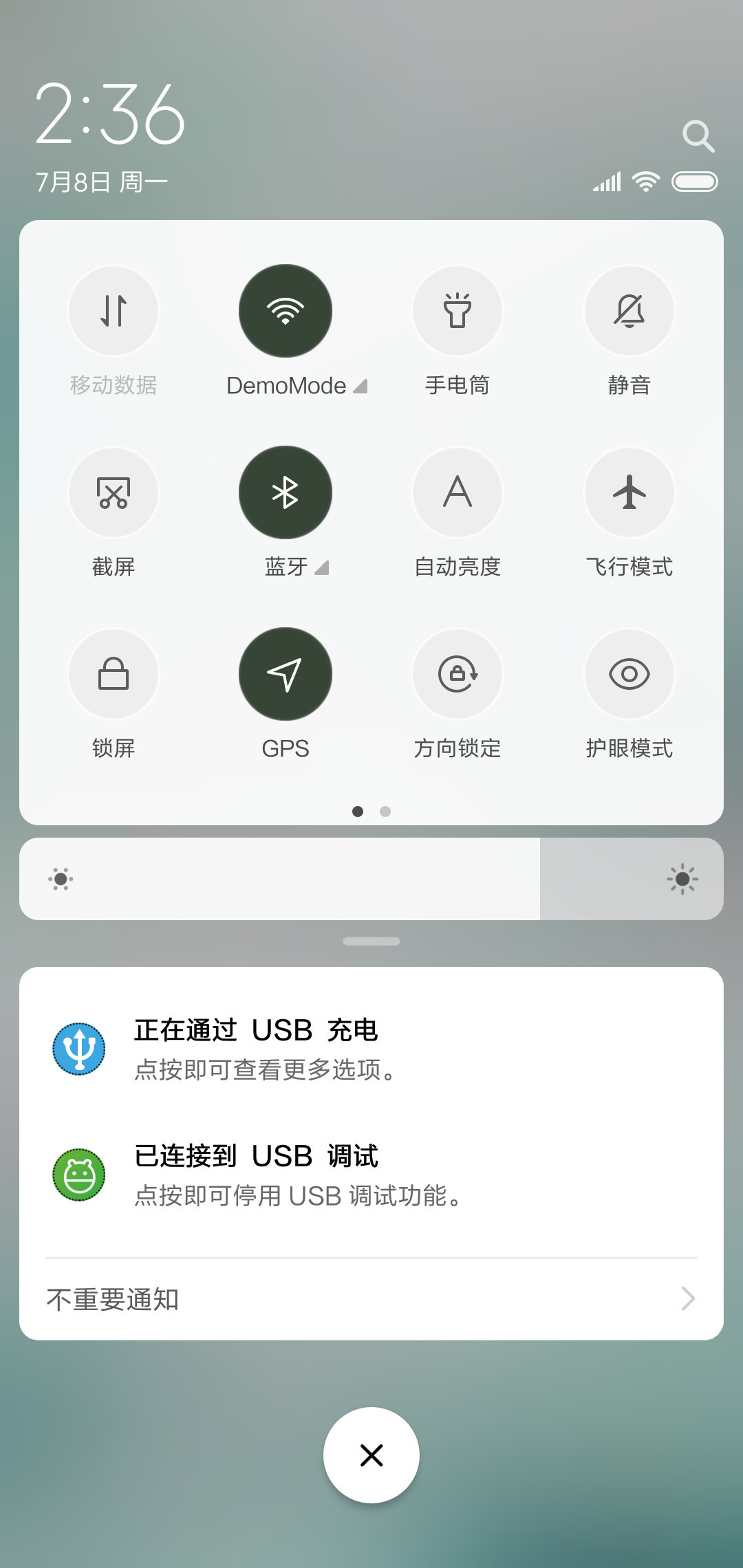The image size is (743, 1568).
Task: Turn off the GPS tile
Action: [286, 674]
